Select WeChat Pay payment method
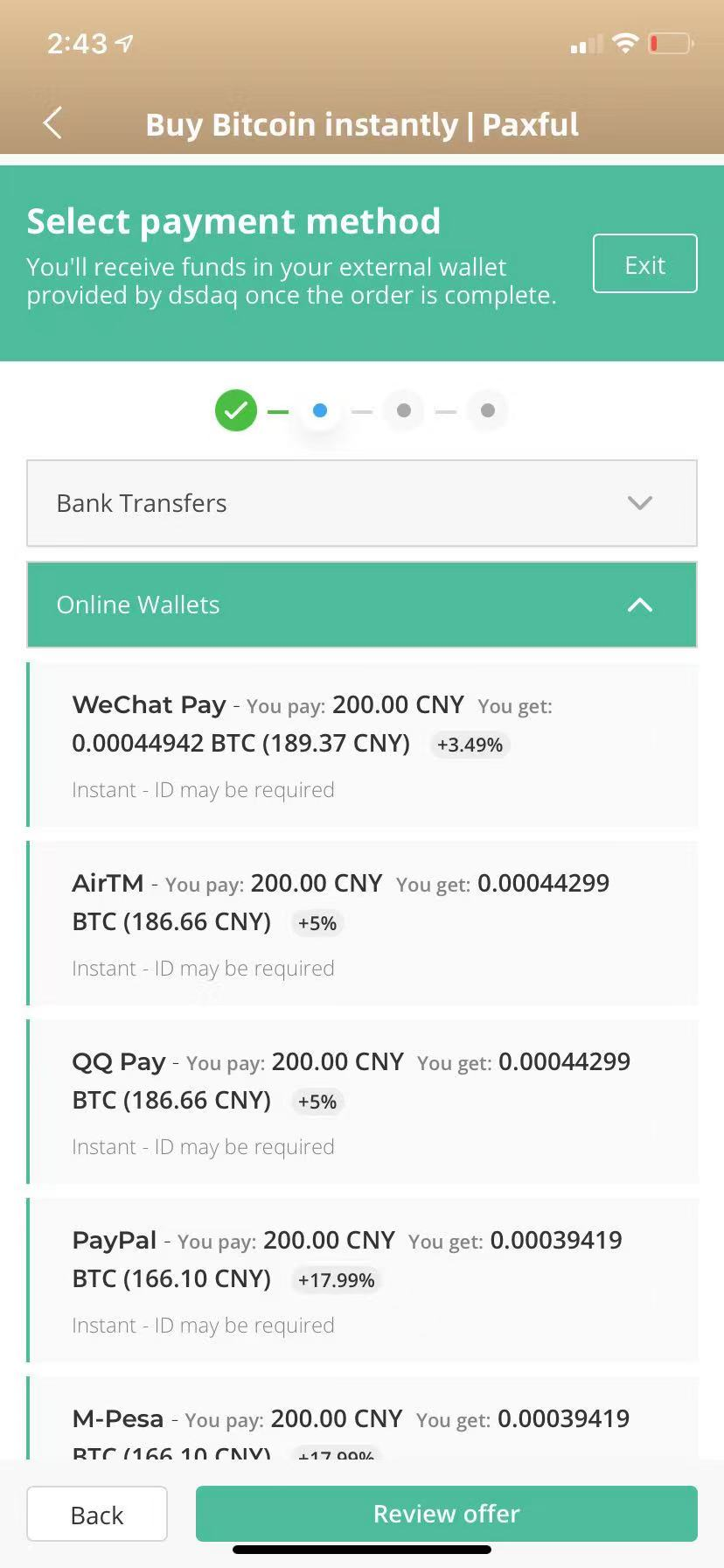This screenshot has width=724, height=1568. (362, 745)
